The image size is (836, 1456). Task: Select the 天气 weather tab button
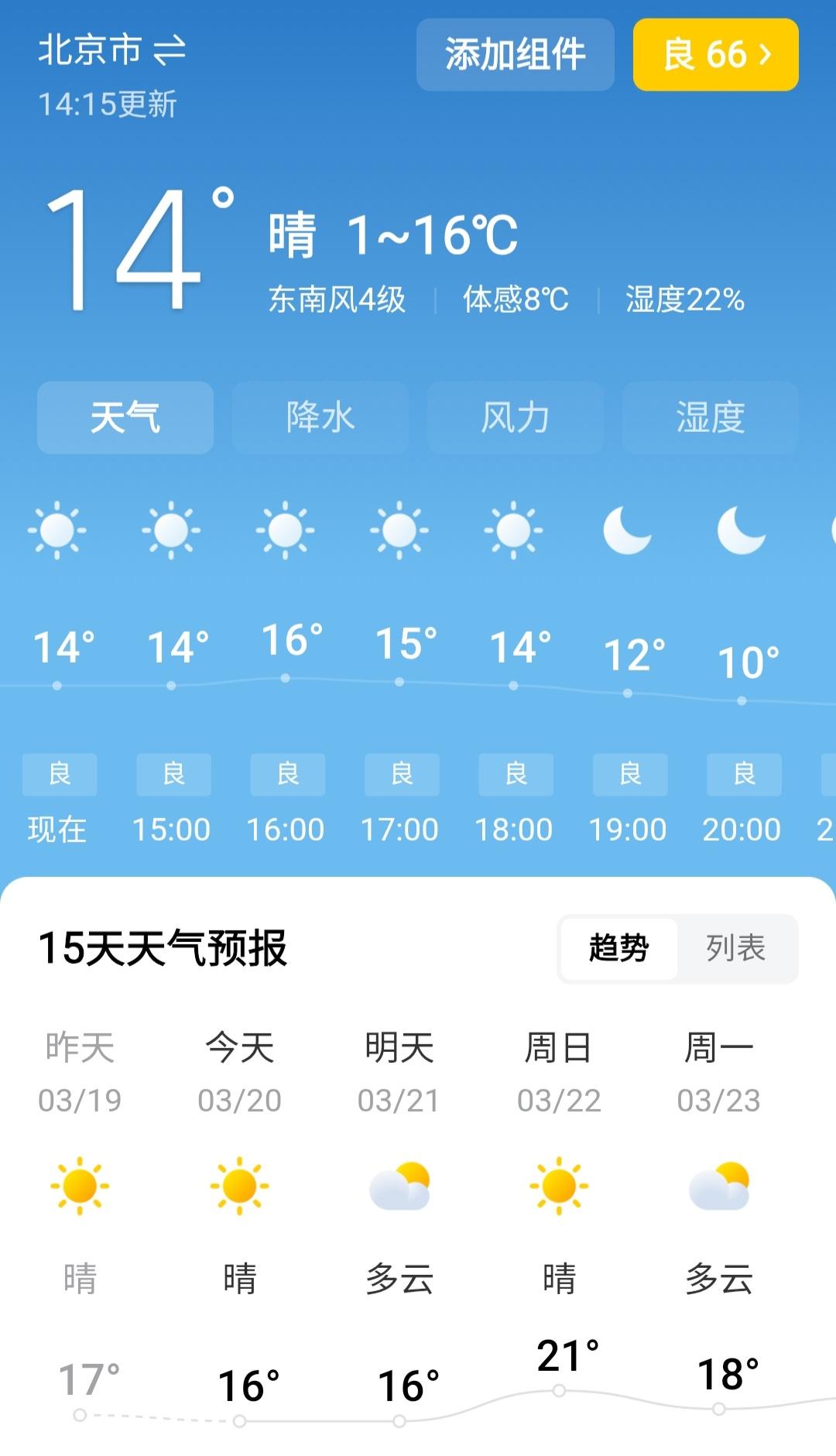(x=125, y=416)
